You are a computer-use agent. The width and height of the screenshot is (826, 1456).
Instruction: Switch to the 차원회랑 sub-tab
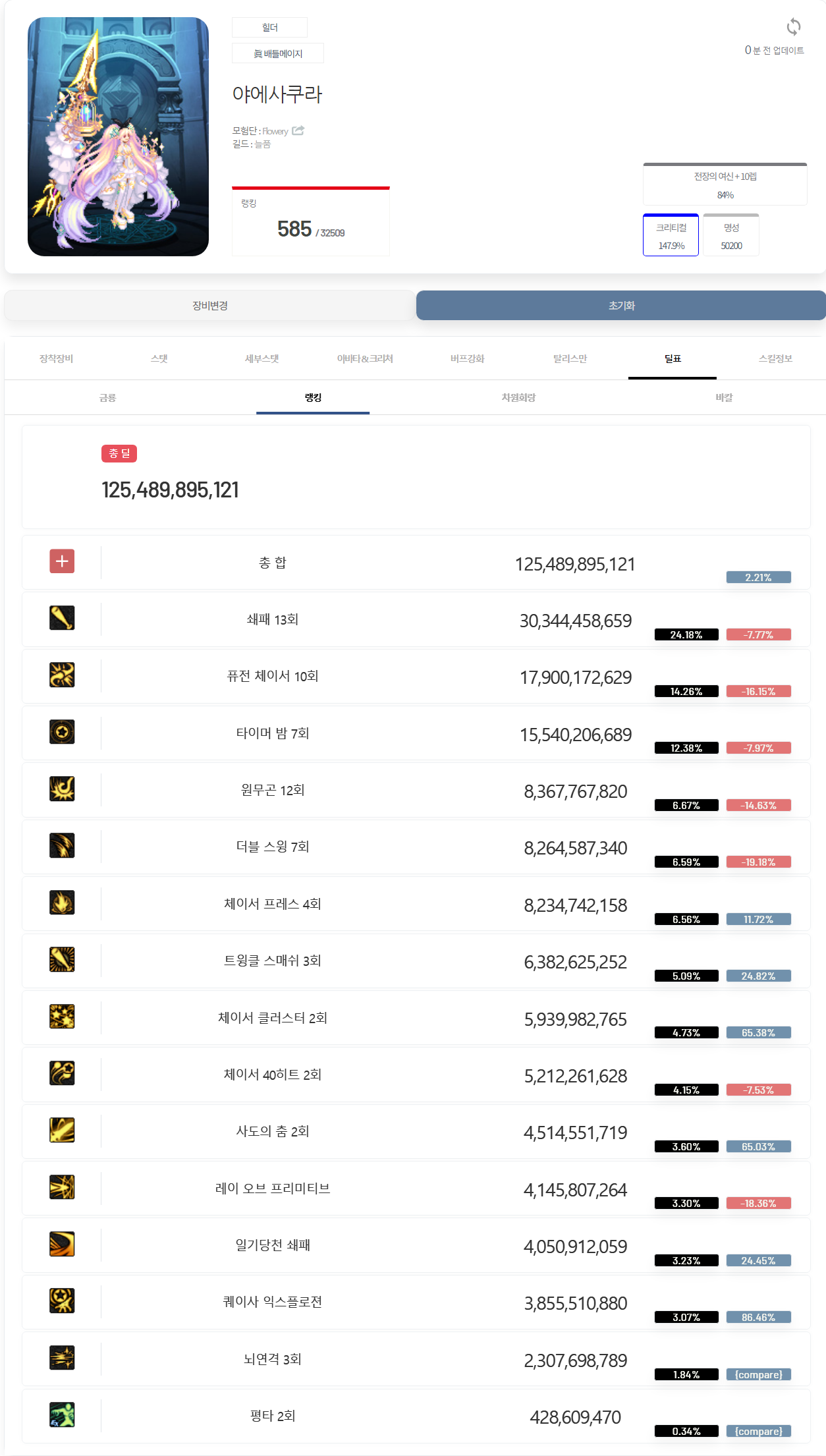click(x=518, y=397)
